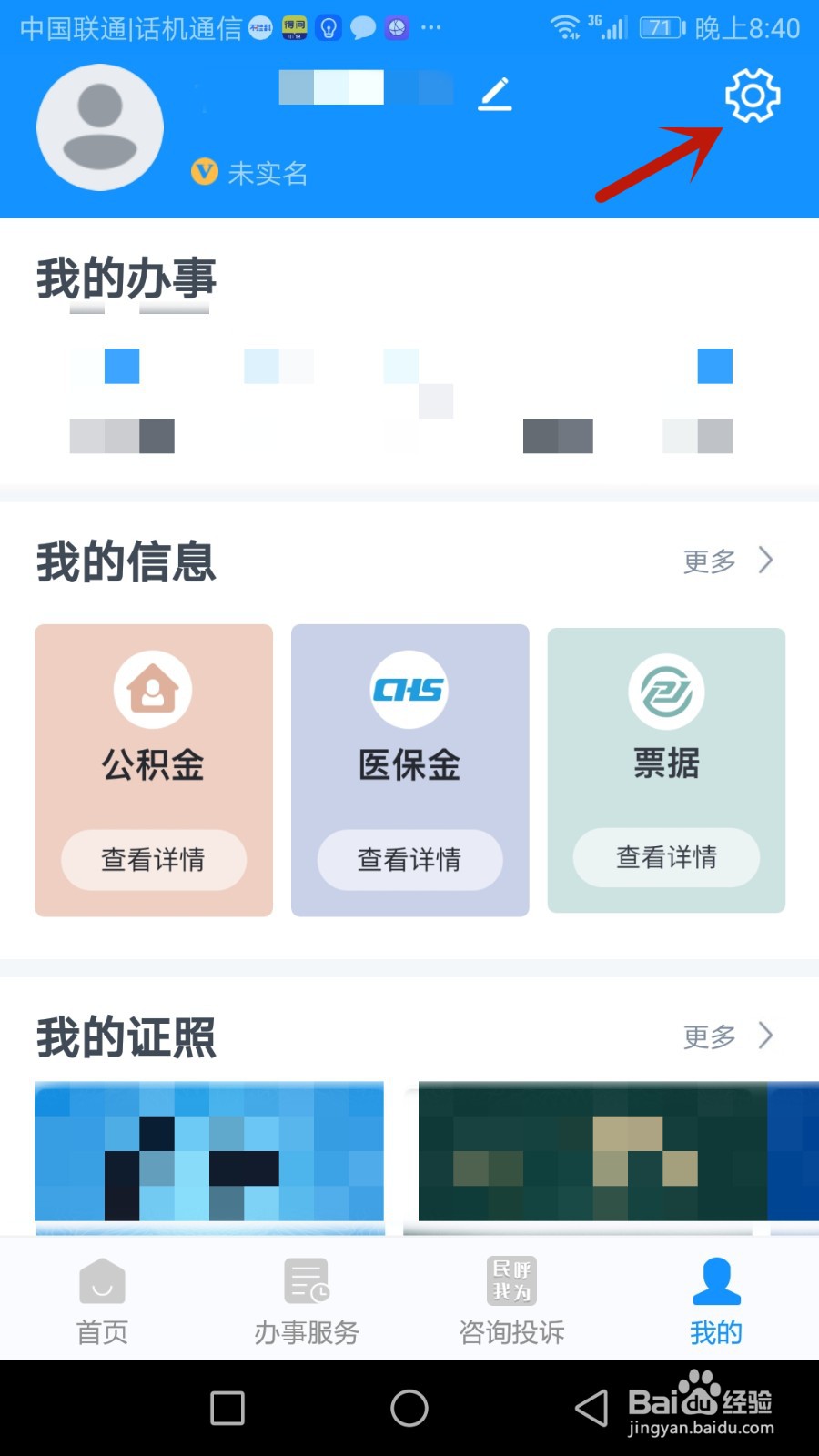This screenshot has width=819, height=1456.
Task: Expand 更多 next to 我的证照
Action: (708, 1037)
